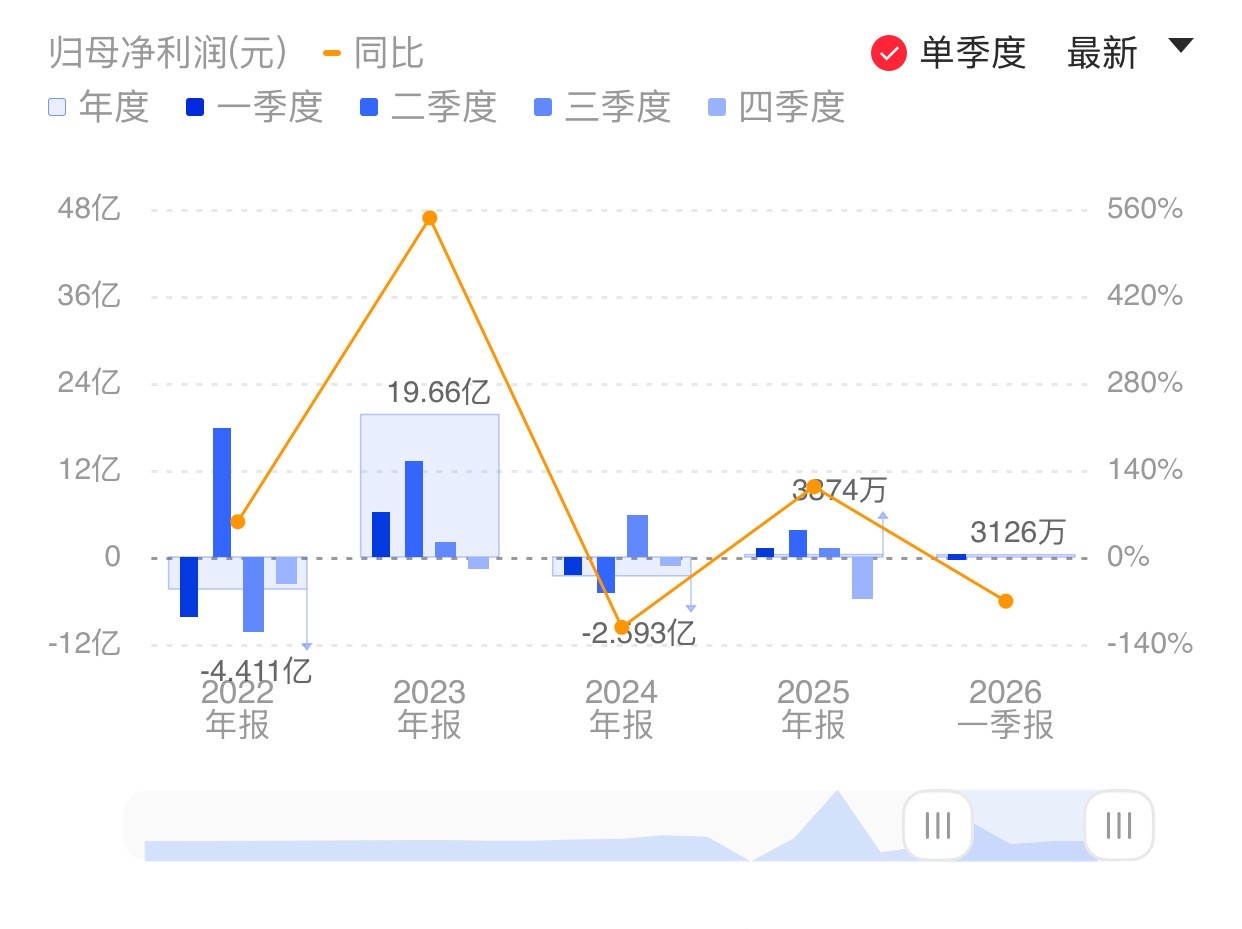Toggle the 年度 legend series

pos(98,107)
